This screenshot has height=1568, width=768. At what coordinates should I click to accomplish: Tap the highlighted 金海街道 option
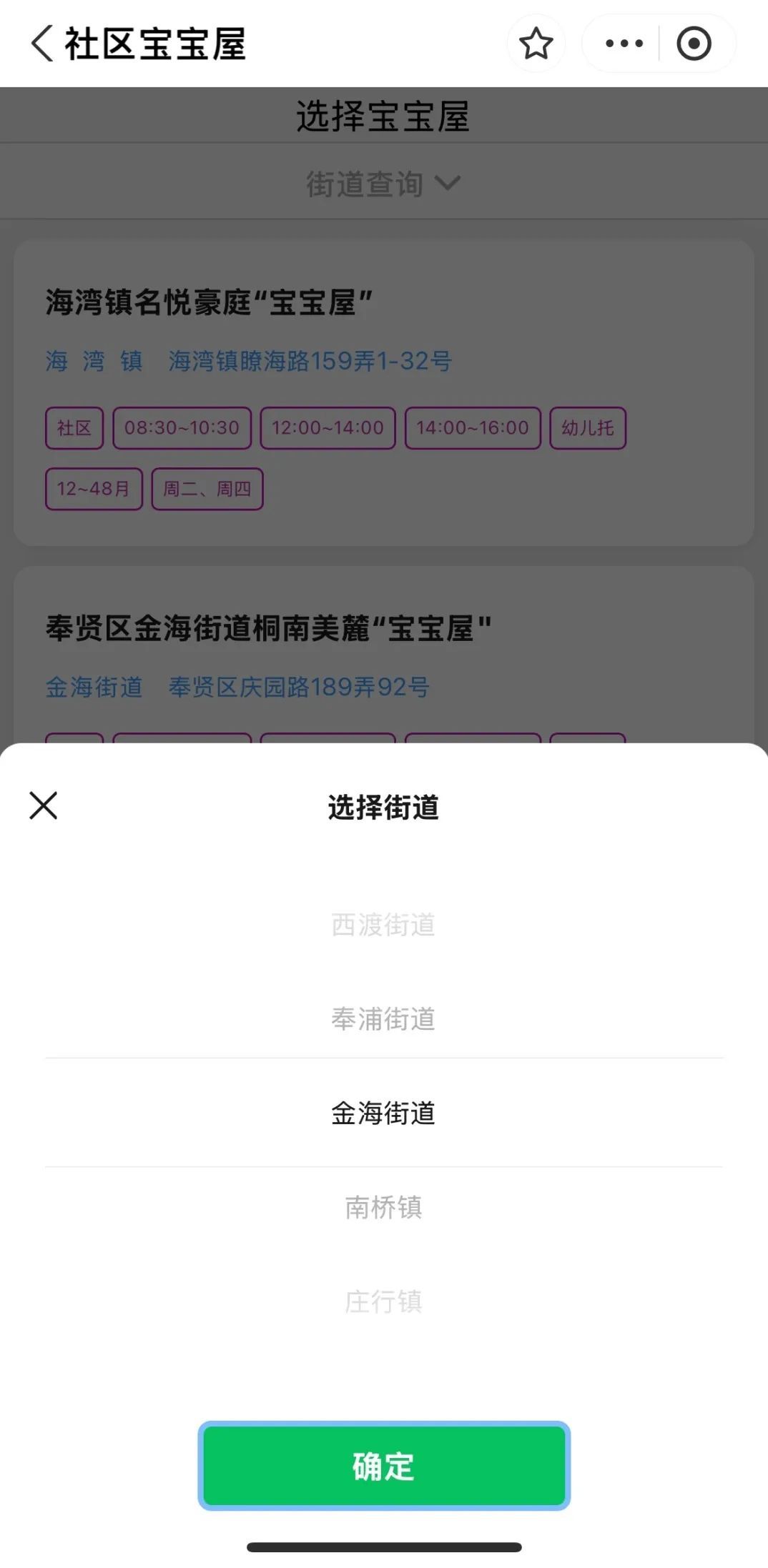tap(383, 1113)
